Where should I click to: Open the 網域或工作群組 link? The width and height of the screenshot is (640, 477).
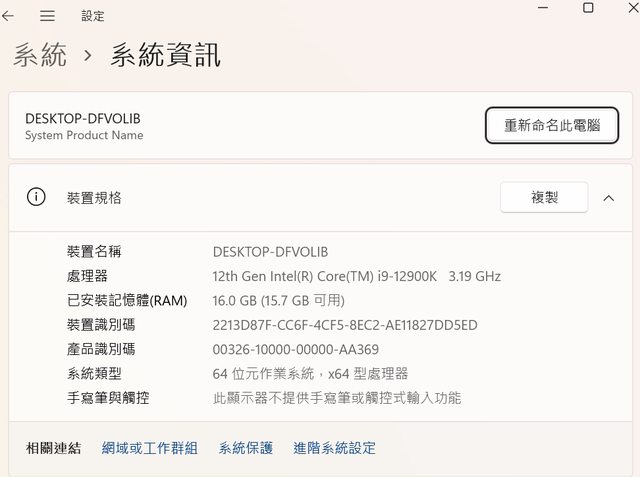tap(150, 448)
